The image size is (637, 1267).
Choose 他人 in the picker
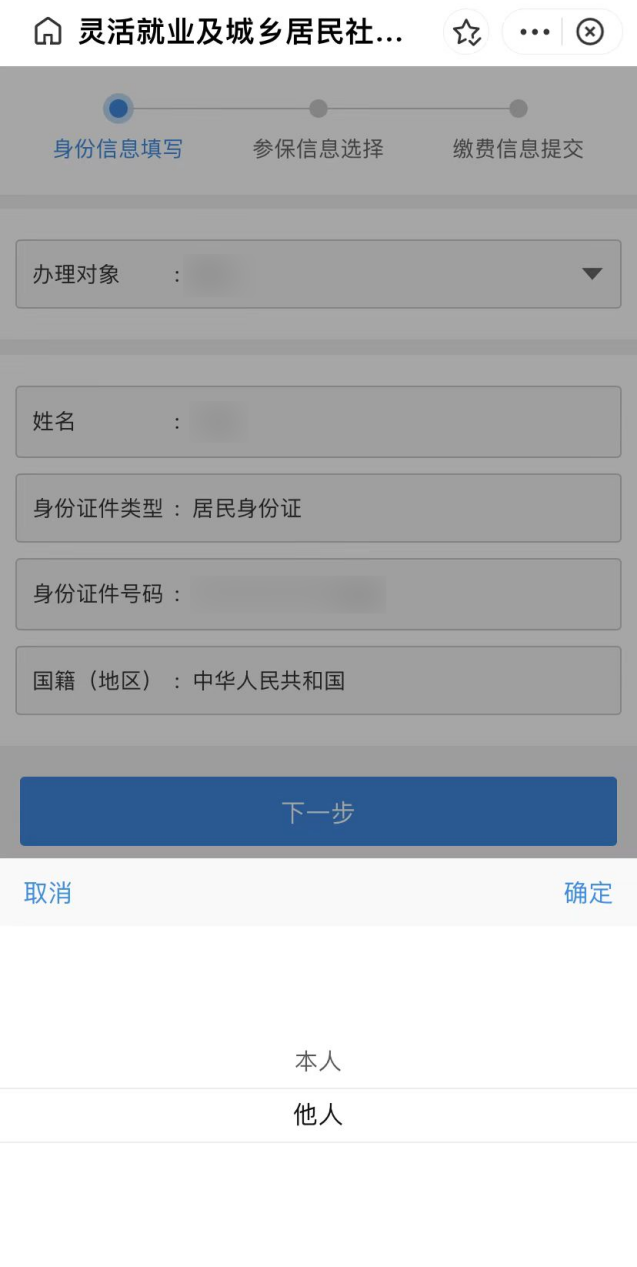[x=318, y=1114]
